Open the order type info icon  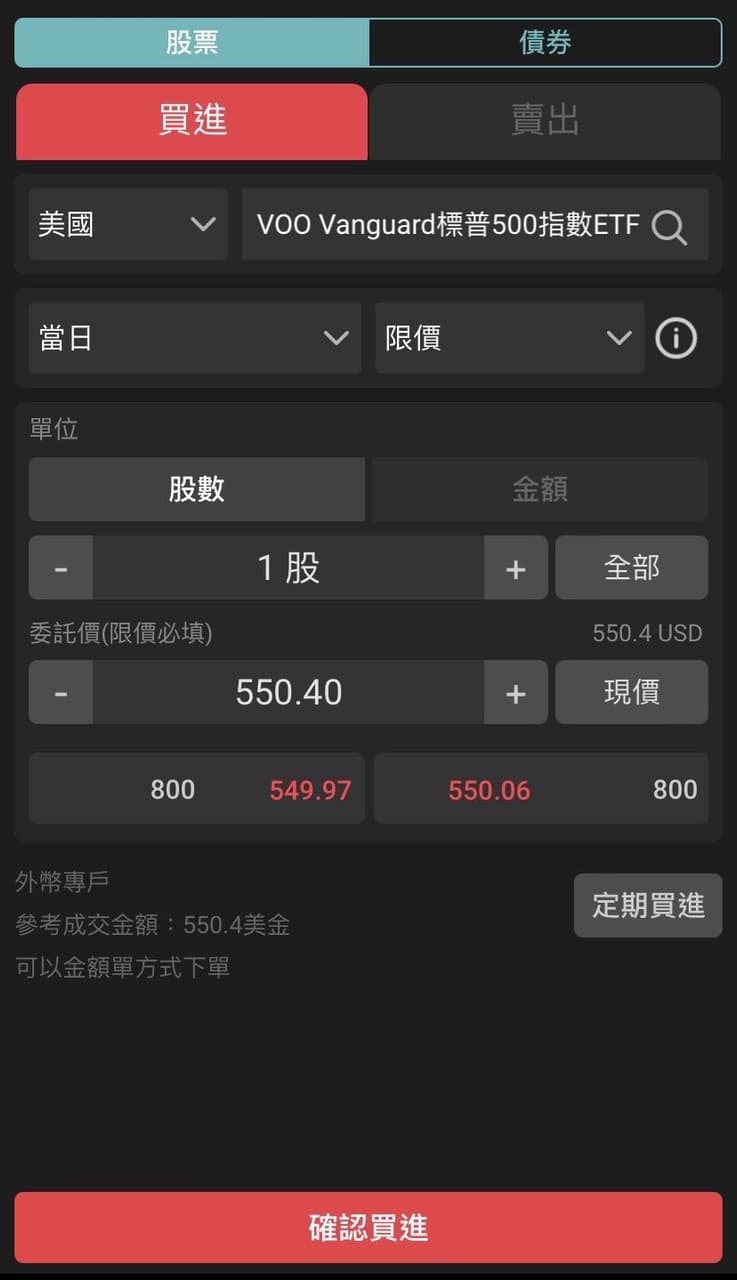coord(676,339)
